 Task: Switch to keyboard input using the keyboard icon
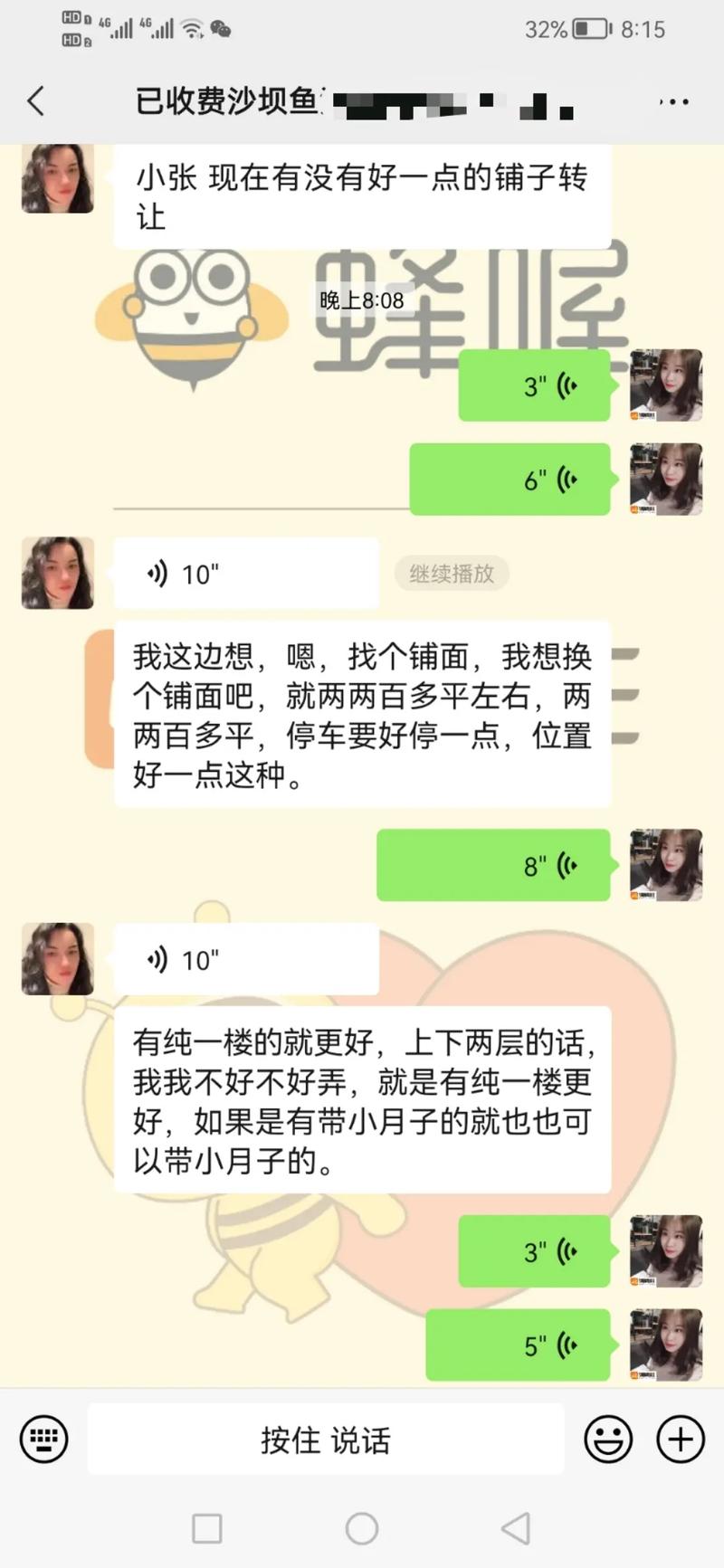[43, 1440]
